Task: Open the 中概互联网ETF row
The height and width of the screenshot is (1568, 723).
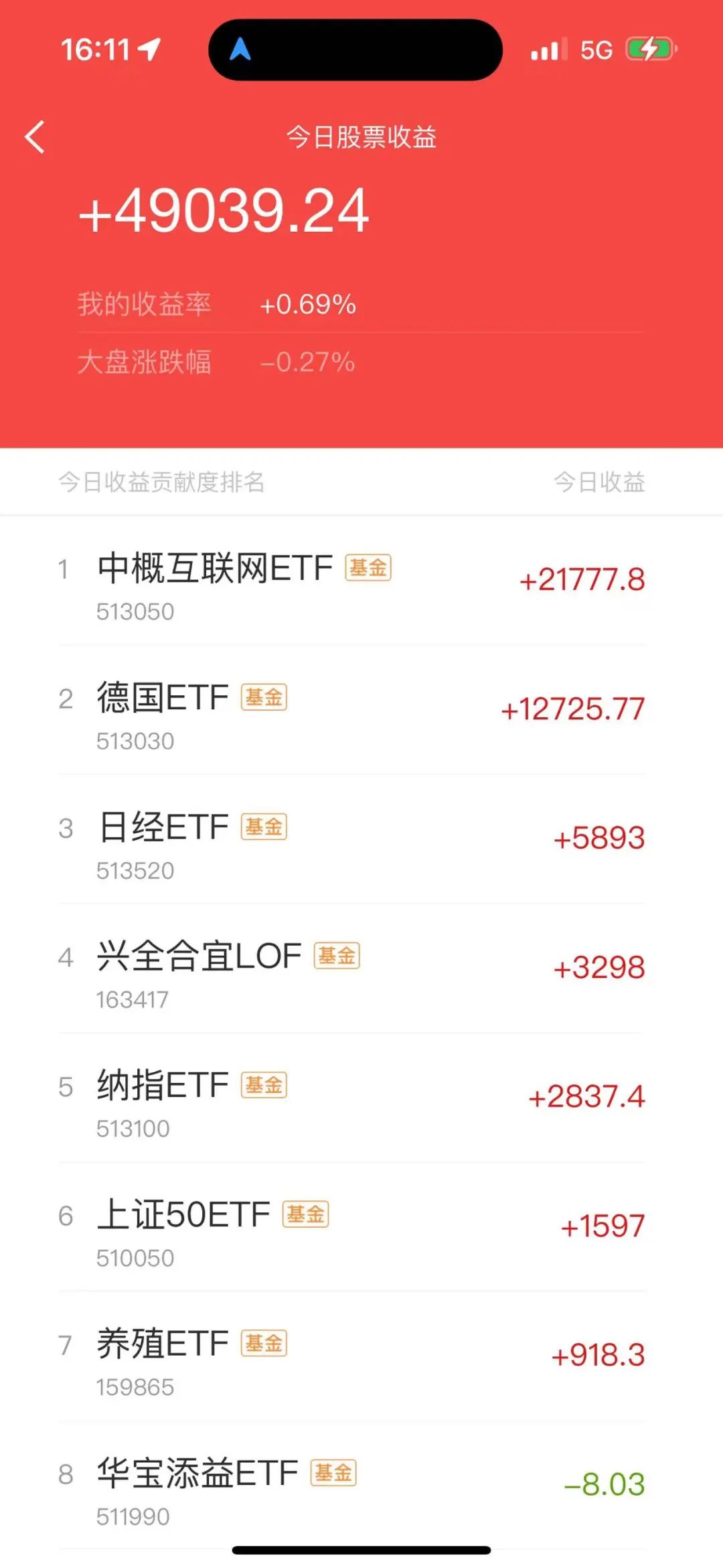Action: (361, 581)
